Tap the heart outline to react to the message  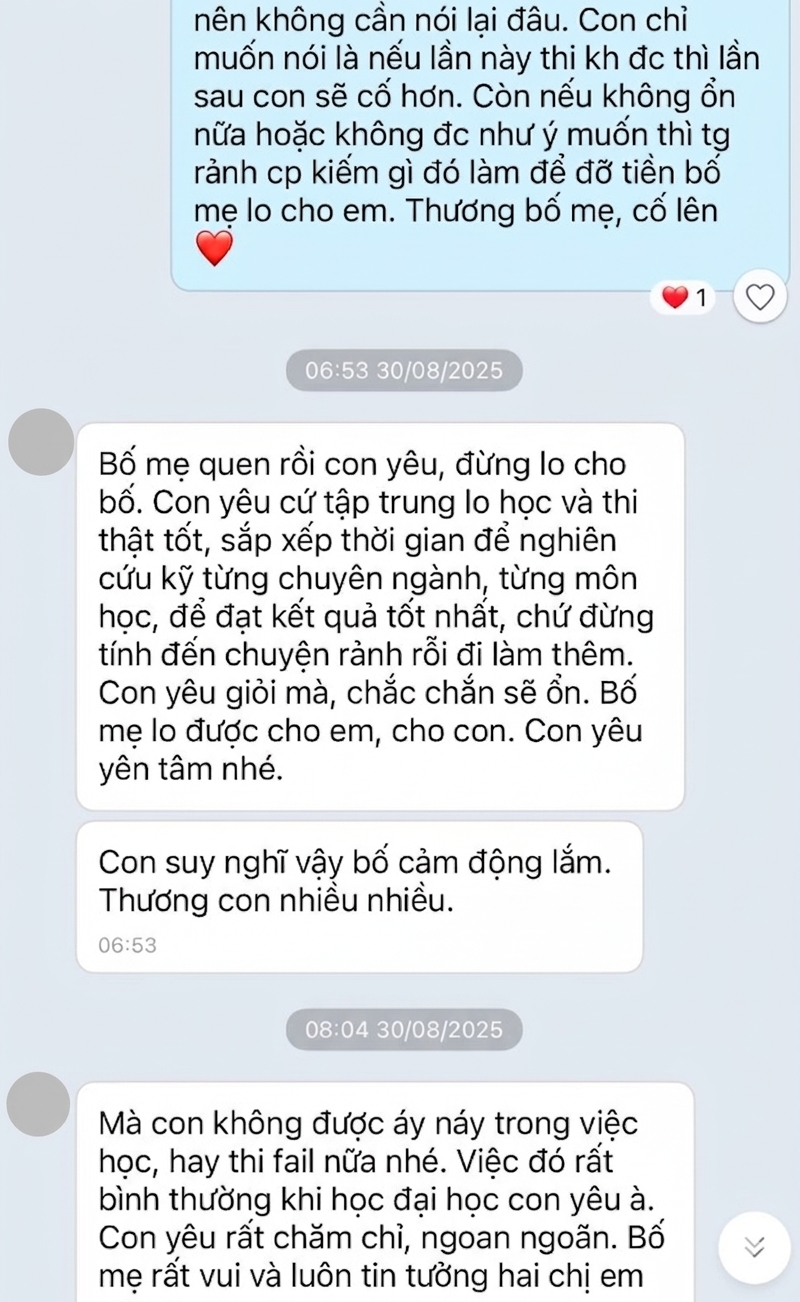click(761, 297)
